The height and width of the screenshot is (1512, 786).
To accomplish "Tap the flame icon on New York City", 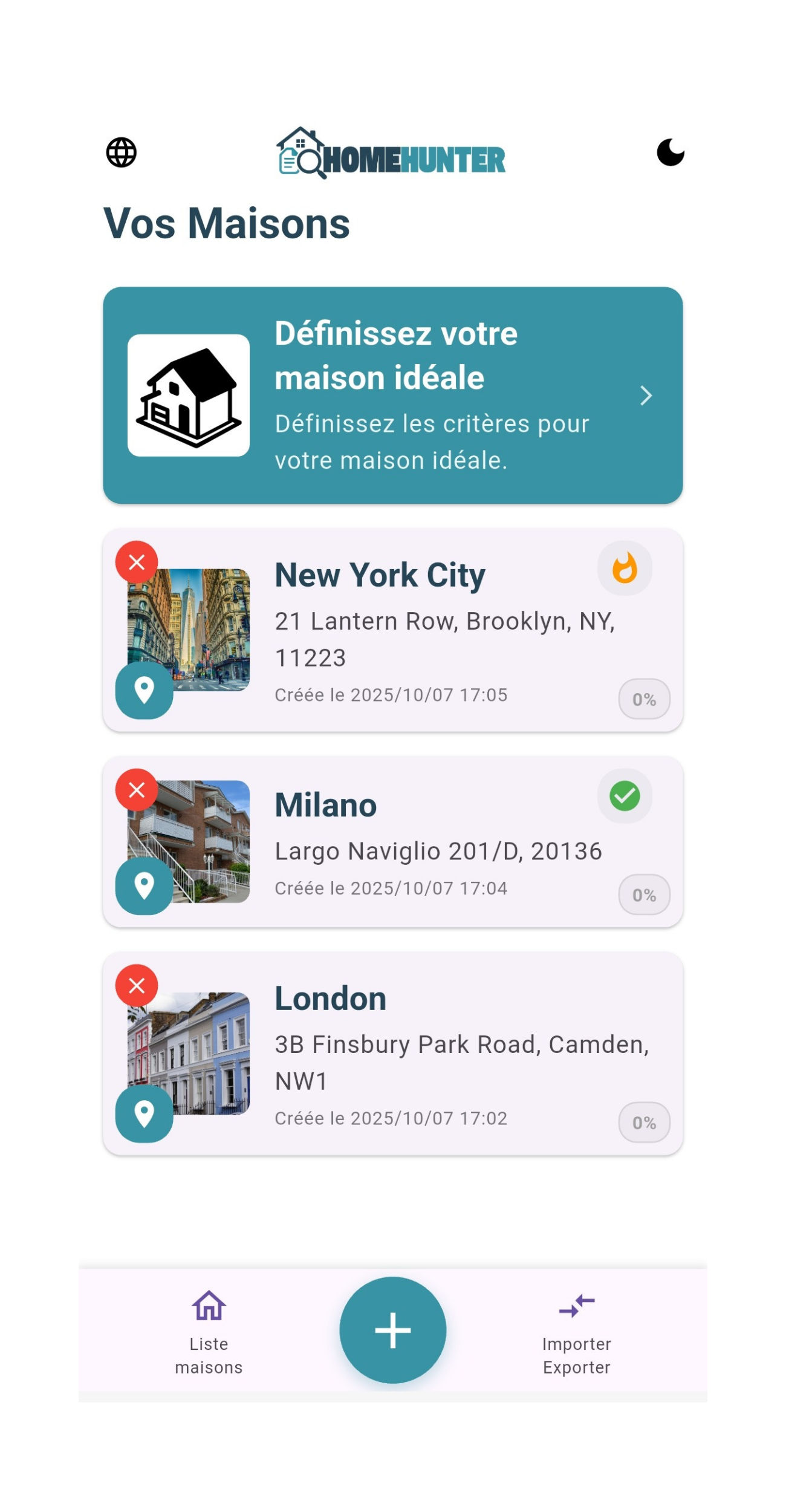I will [625, 568].
